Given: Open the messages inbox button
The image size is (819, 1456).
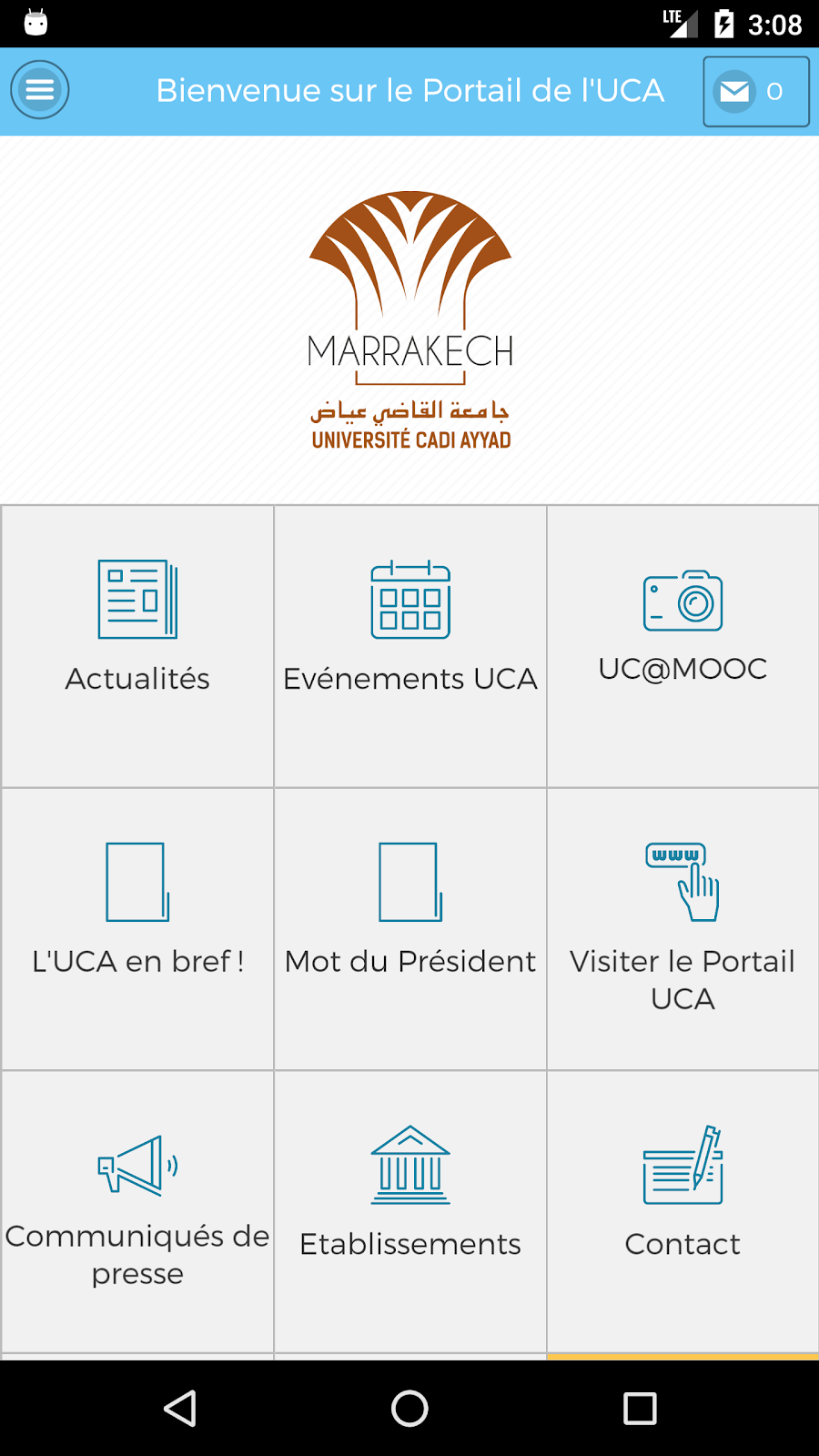Looking at the screenshot, I should pos(755,91).
